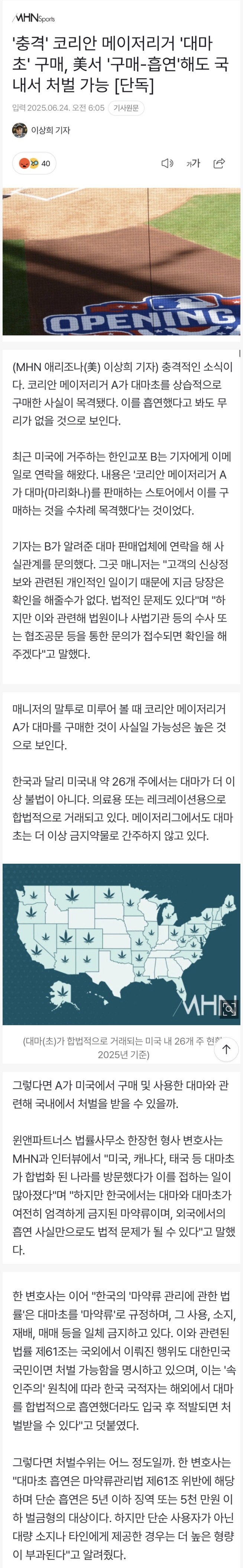This screenshot has width=243, height=1568.
Task: Tap the MHN Sports logo header
Action: pyautogui.click(x=34, y=18)
